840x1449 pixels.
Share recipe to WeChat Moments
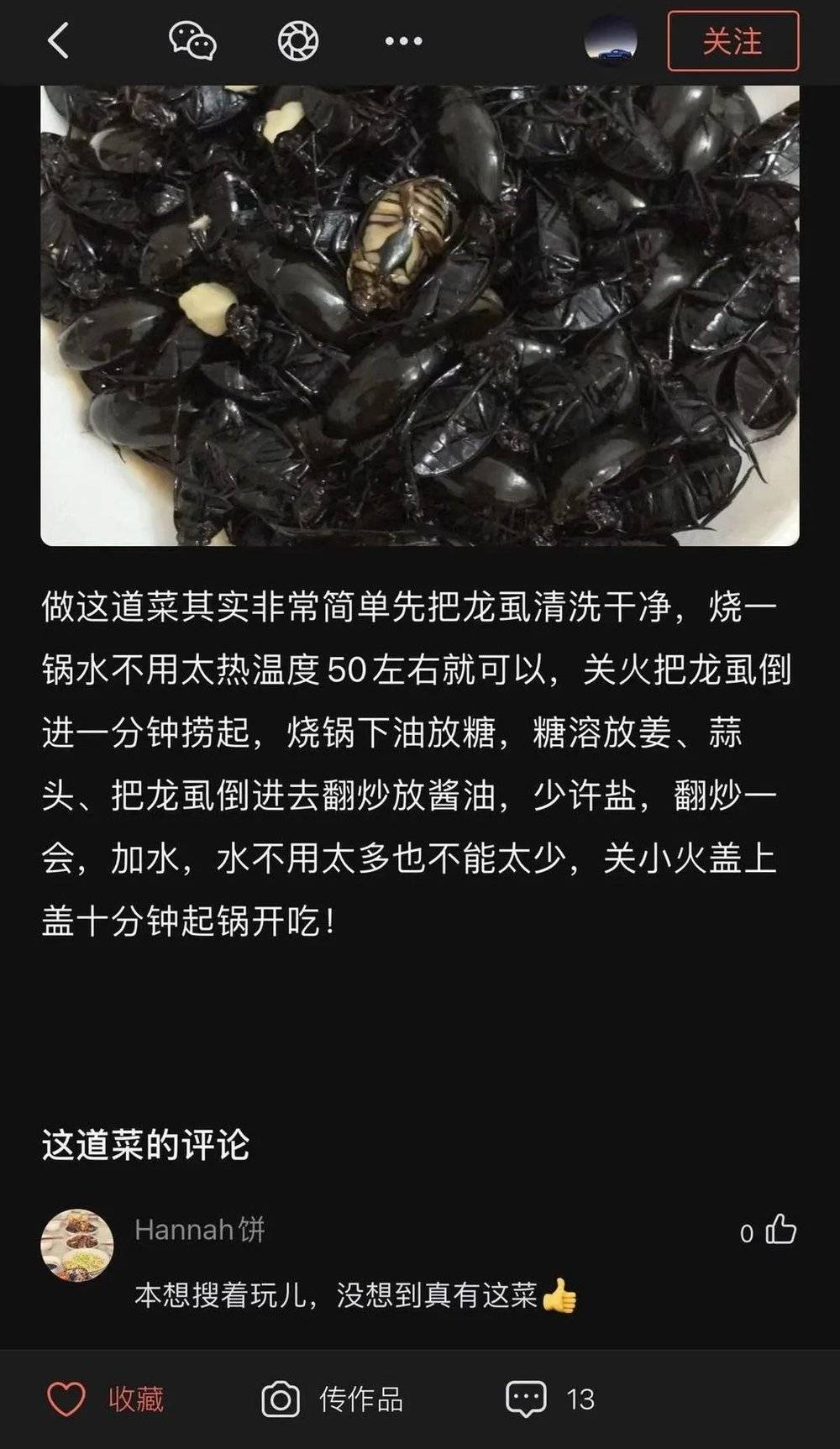click(x=298, y=40)
